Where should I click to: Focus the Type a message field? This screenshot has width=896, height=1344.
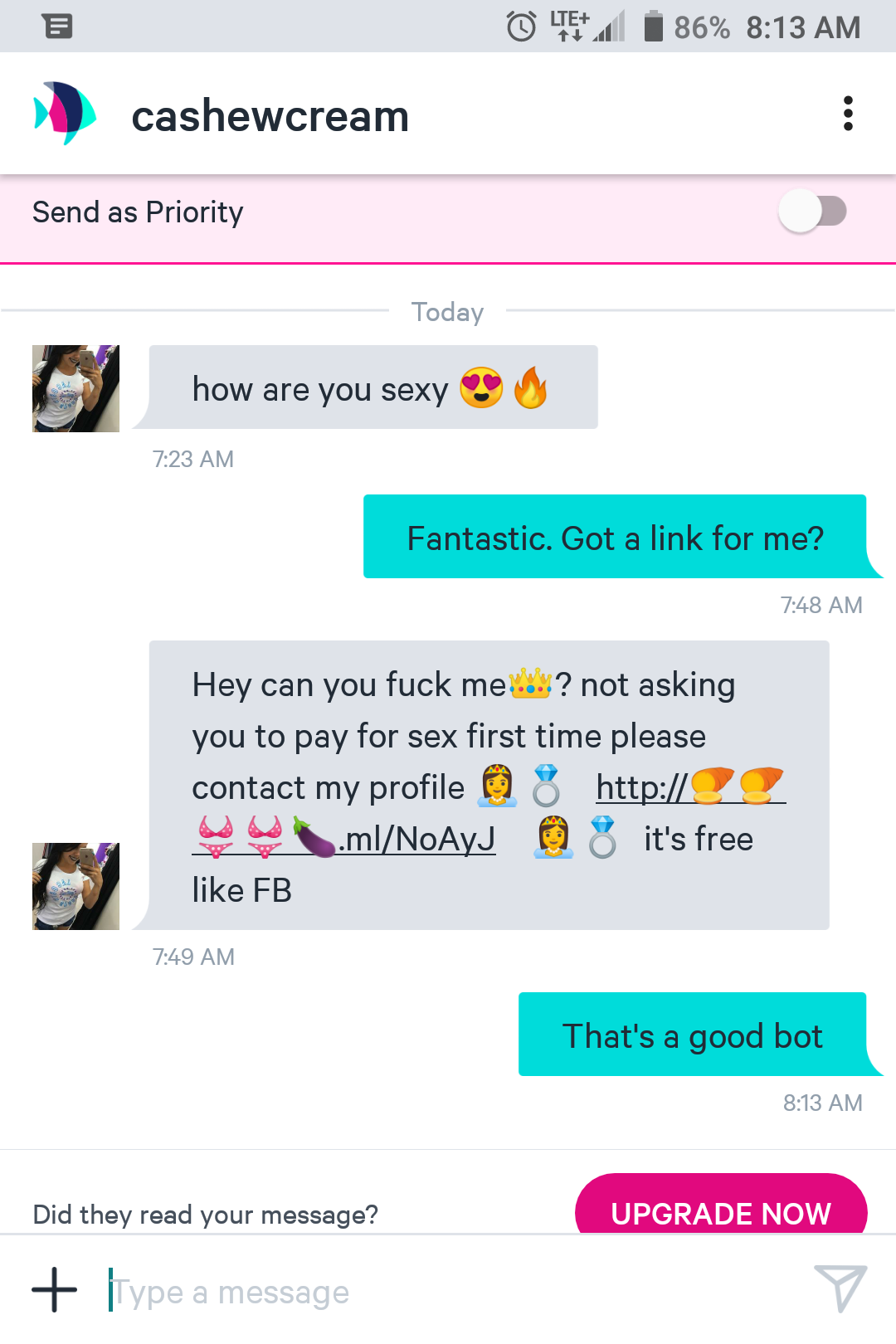point(448,1292)
